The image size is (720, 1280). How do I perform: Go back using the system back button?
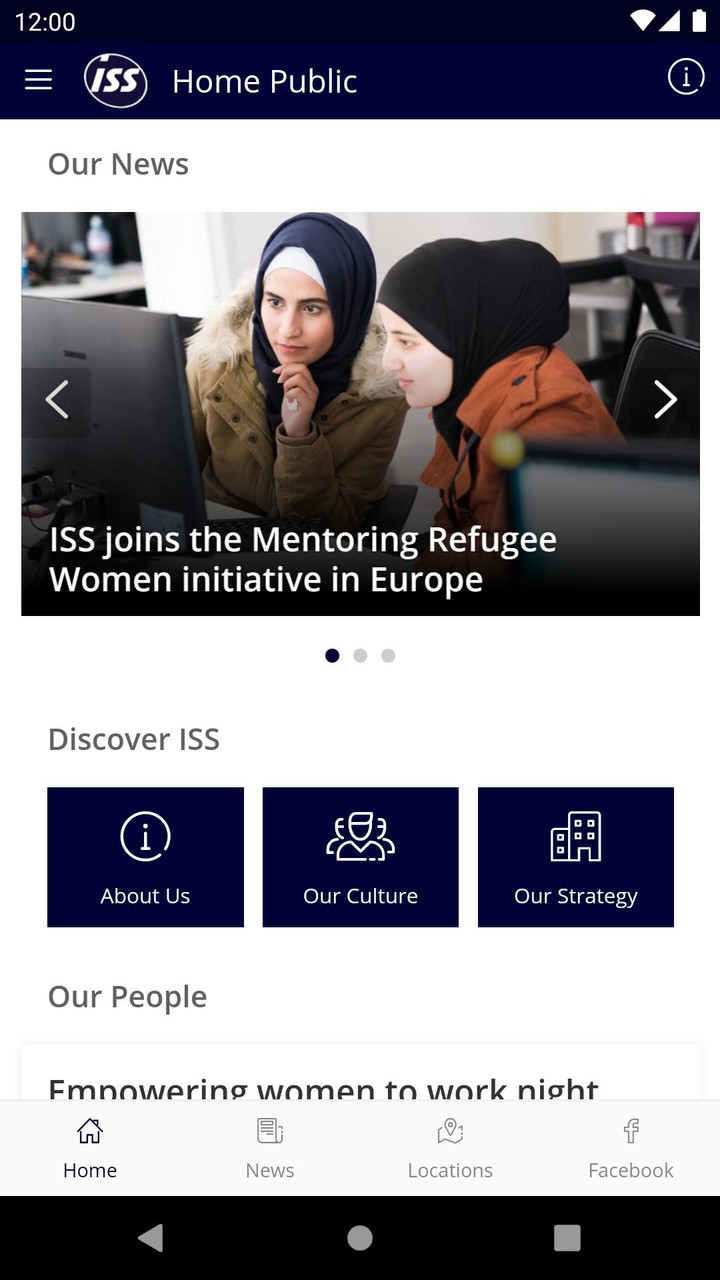coord(151,1238)
